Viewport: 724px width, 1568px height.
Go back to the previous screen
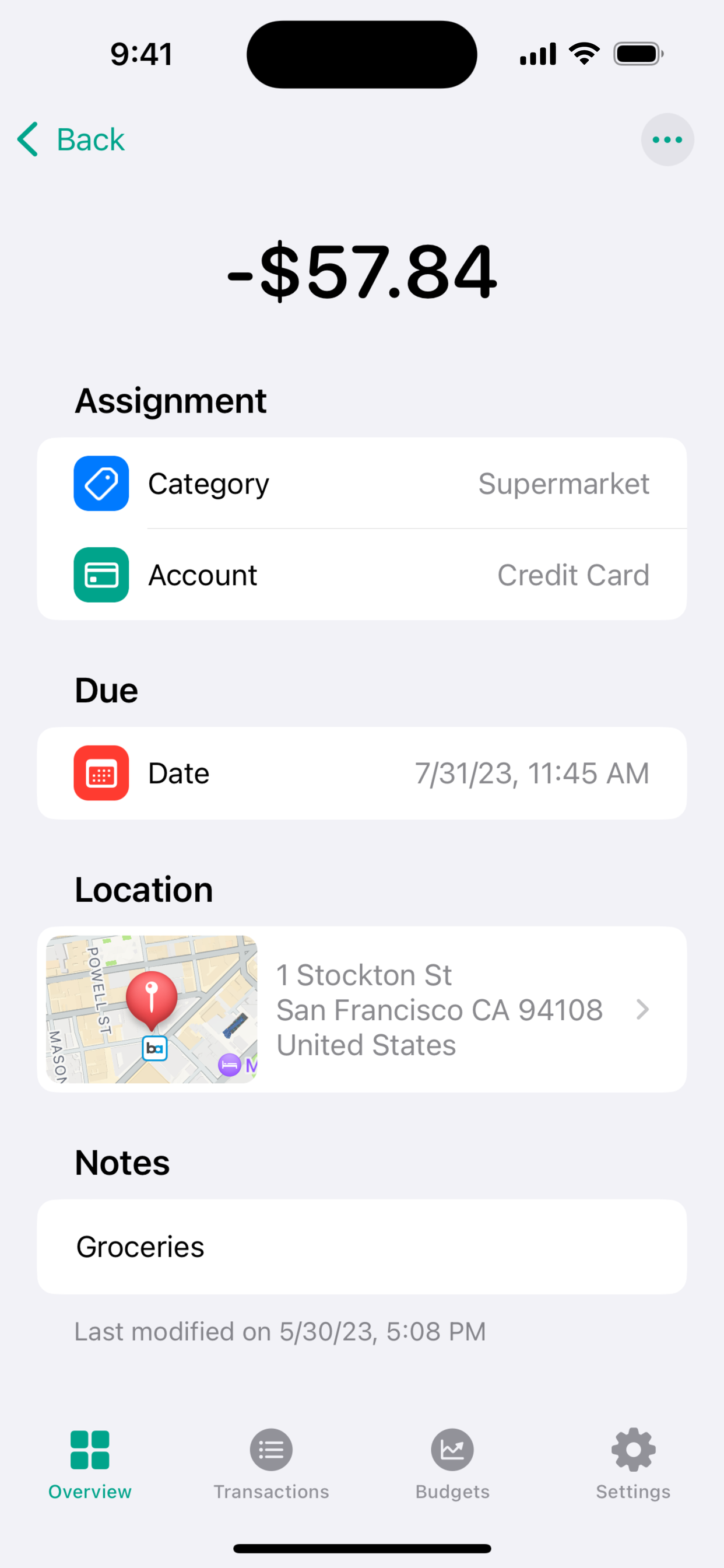(71, 139)
